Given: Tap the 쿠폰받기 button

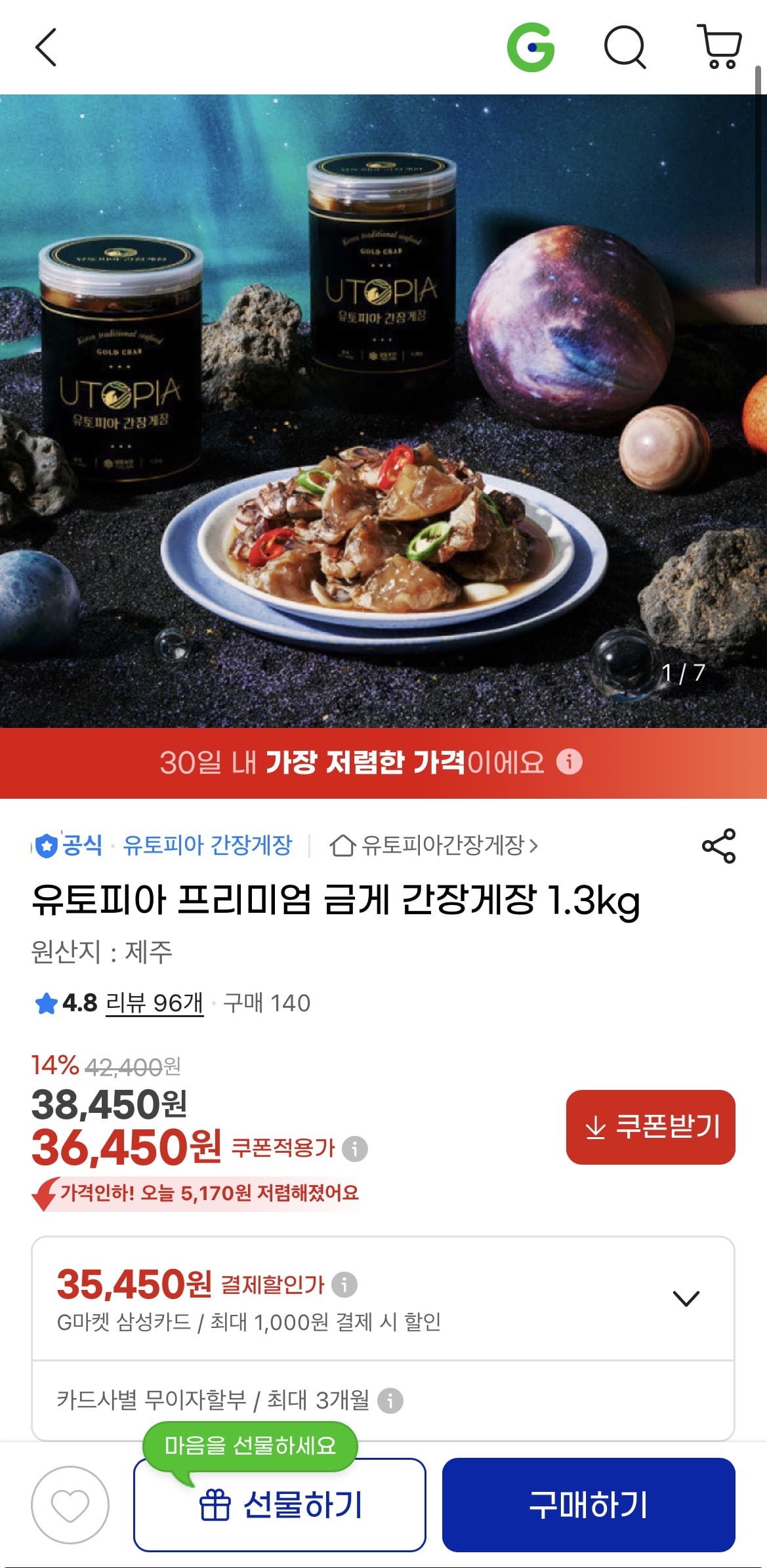Looking at the screenshot, I should pyautogui.click(x=650, y=1127).
